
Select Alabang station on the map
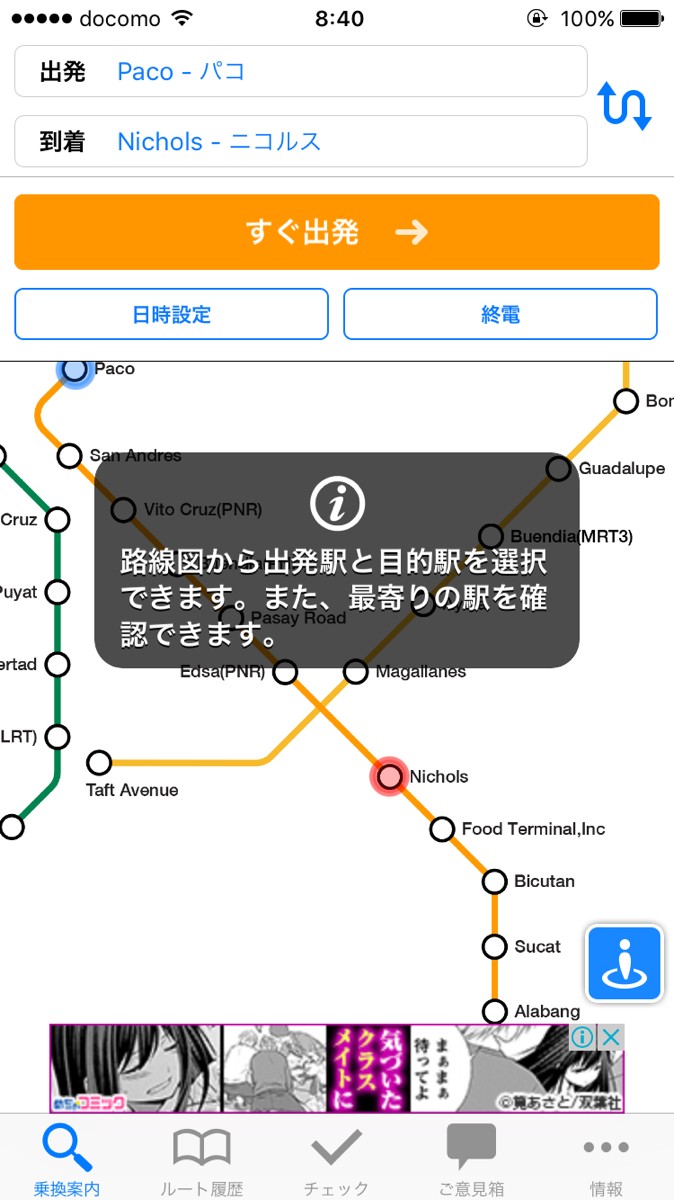[494, 1011]
